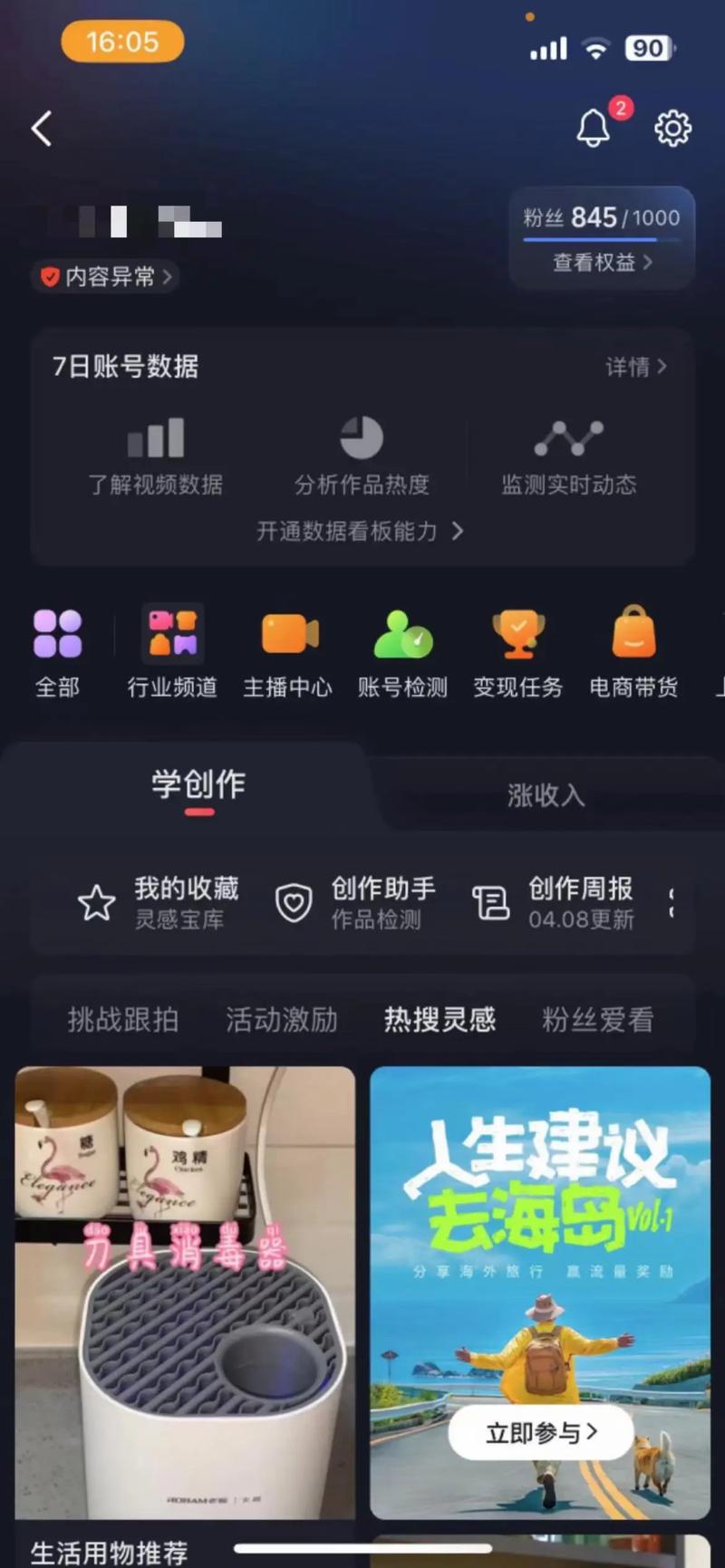Open the settings gear
The height and width of the screenshot is (1568, 725).
tap(672, 129)
